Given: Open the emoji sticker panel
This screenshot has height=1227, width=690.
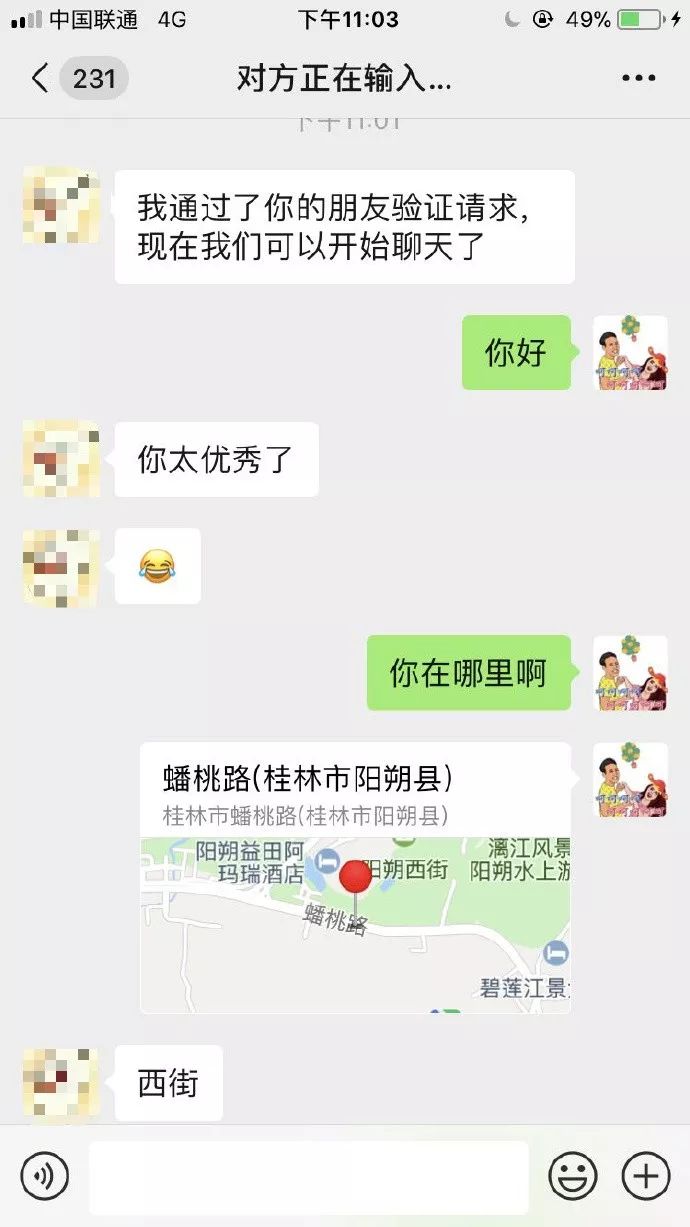Looking at the screenshot, I should pos(572,1176).
